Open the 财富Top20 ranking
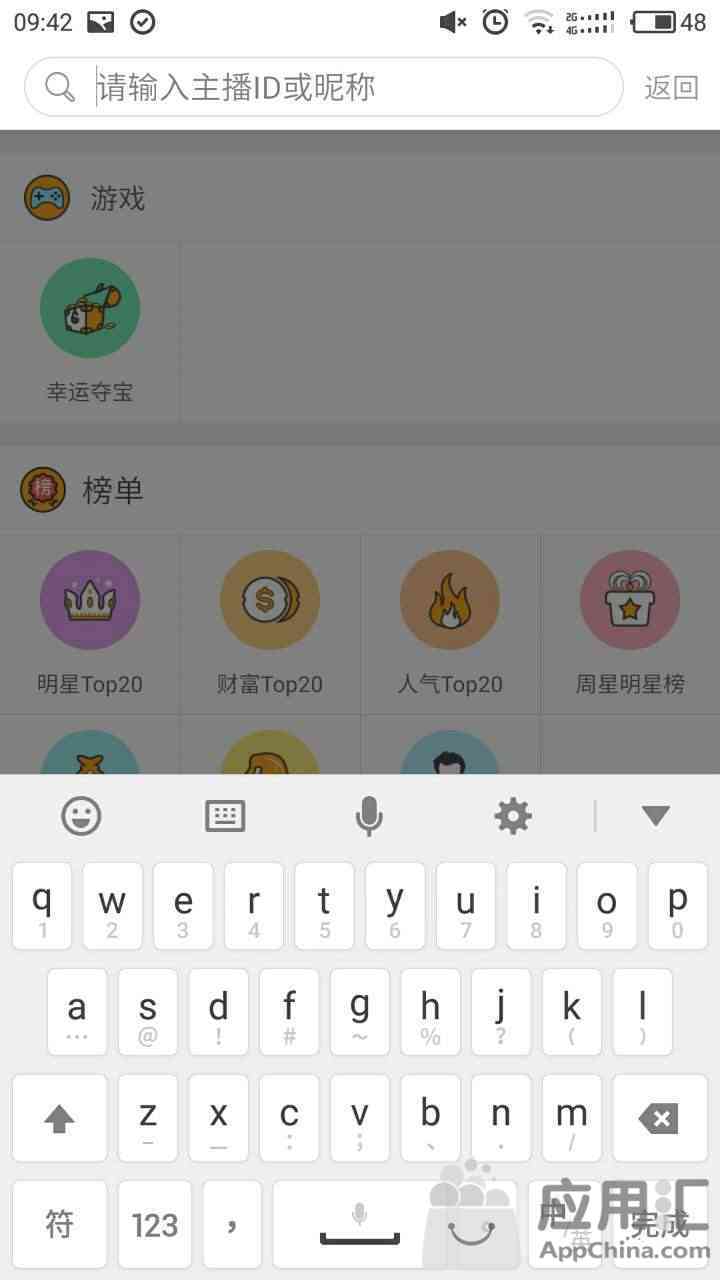720x1280 pixels. 270,620
